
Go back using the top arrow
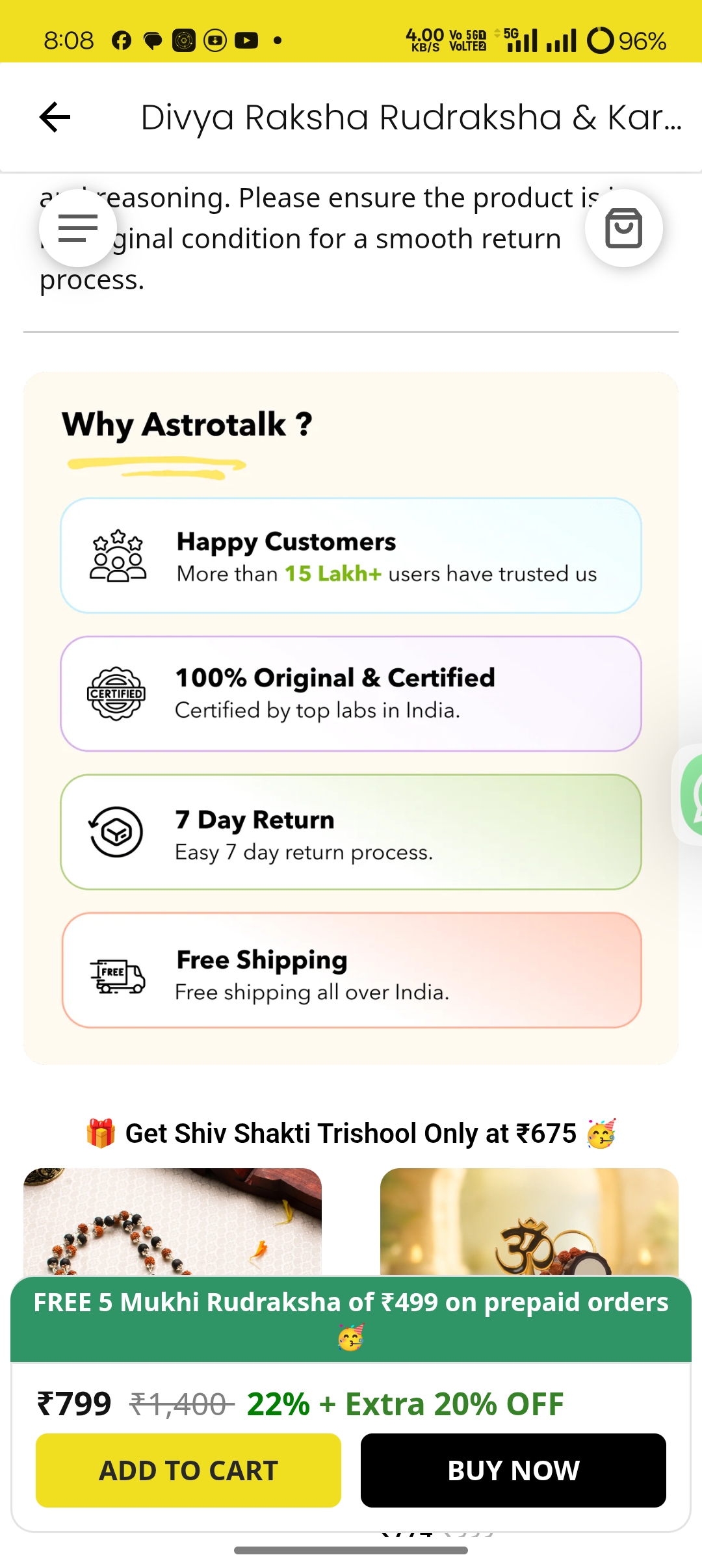(55, 118)
